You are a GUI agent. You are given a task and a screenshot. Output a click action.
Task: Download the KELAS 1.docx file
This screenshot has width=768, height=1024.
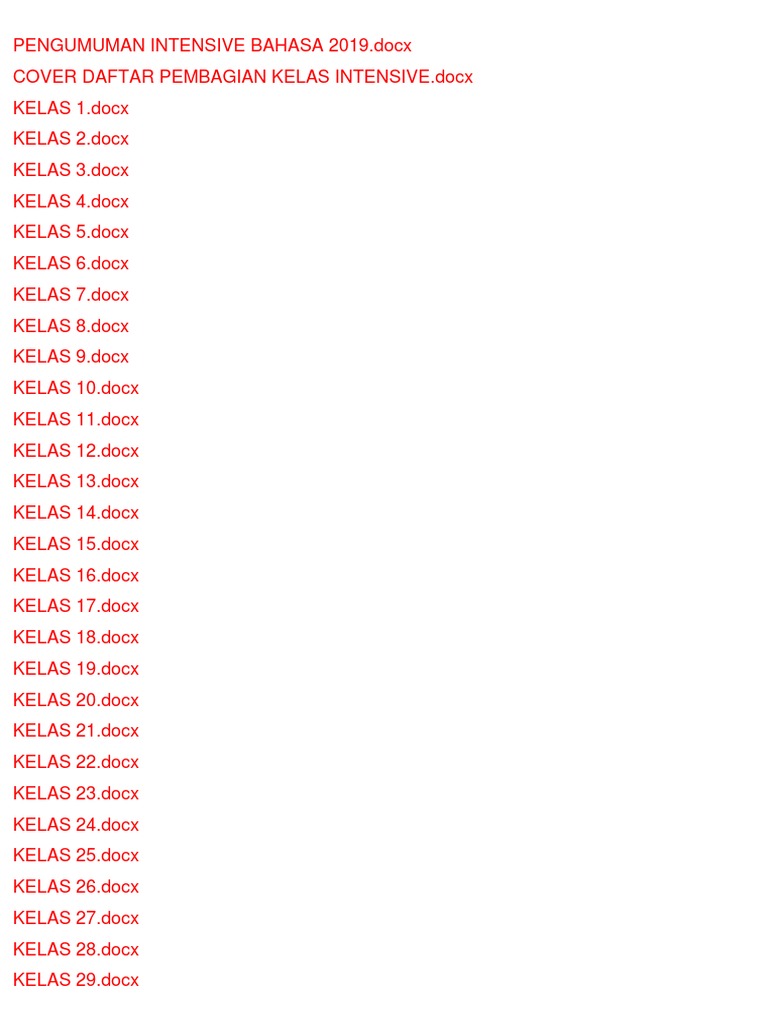[x=71, y=108]
